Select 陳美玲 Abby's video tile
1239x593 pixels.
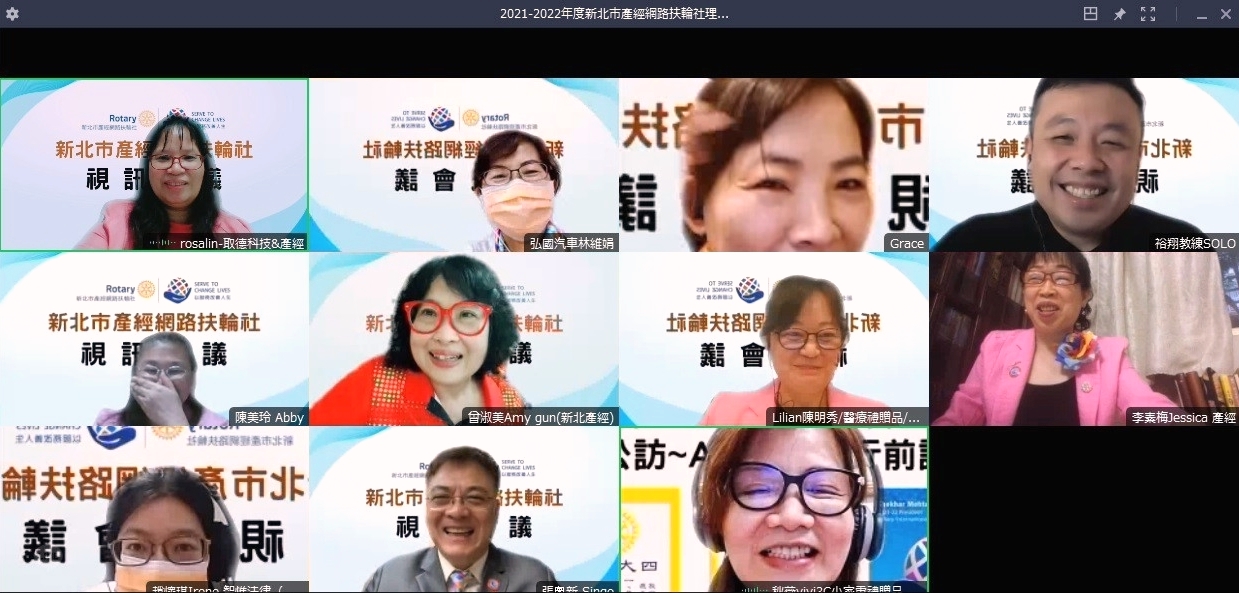click(x=154, y=339)
